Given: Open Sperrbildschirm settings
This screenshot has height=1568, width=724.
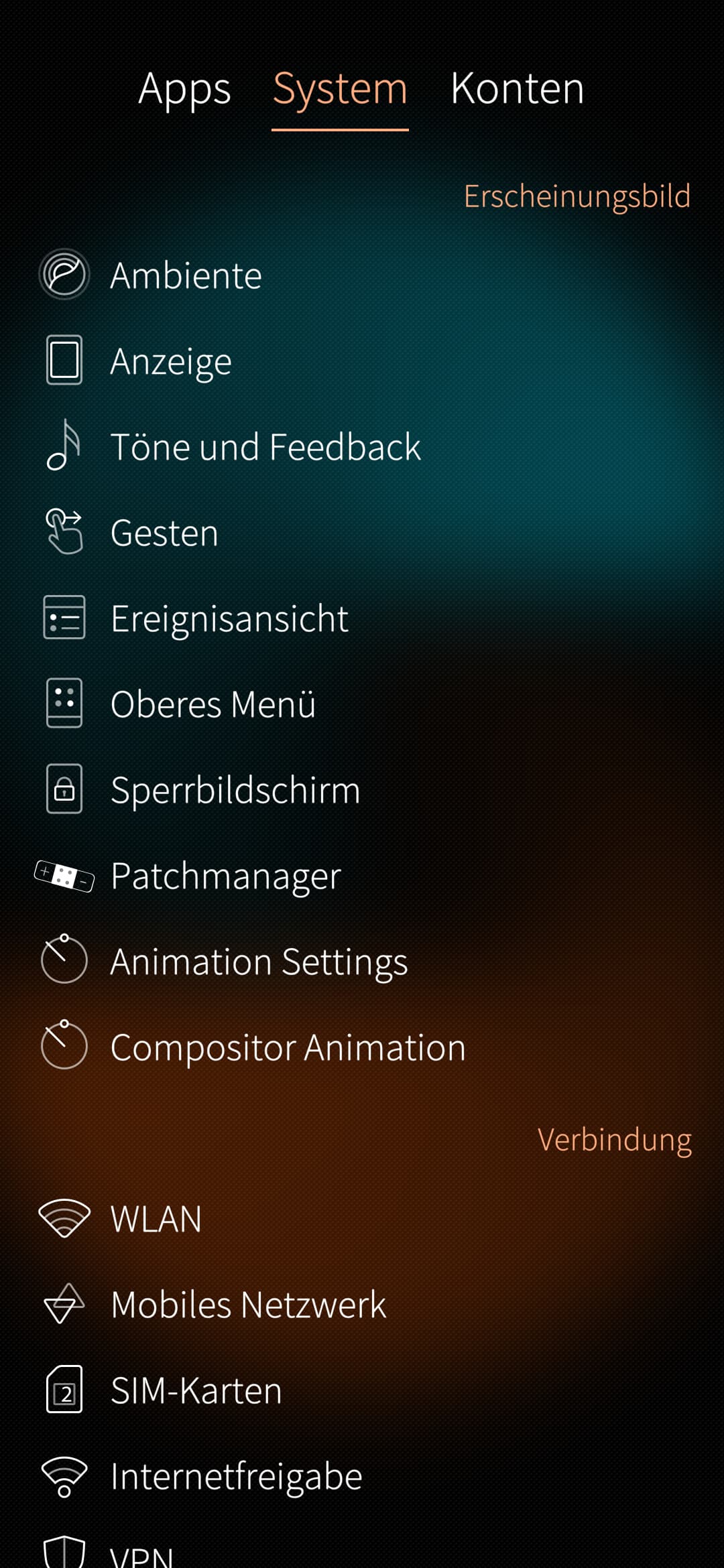Looking at the screenshot, I should click(x=235, y=790).
